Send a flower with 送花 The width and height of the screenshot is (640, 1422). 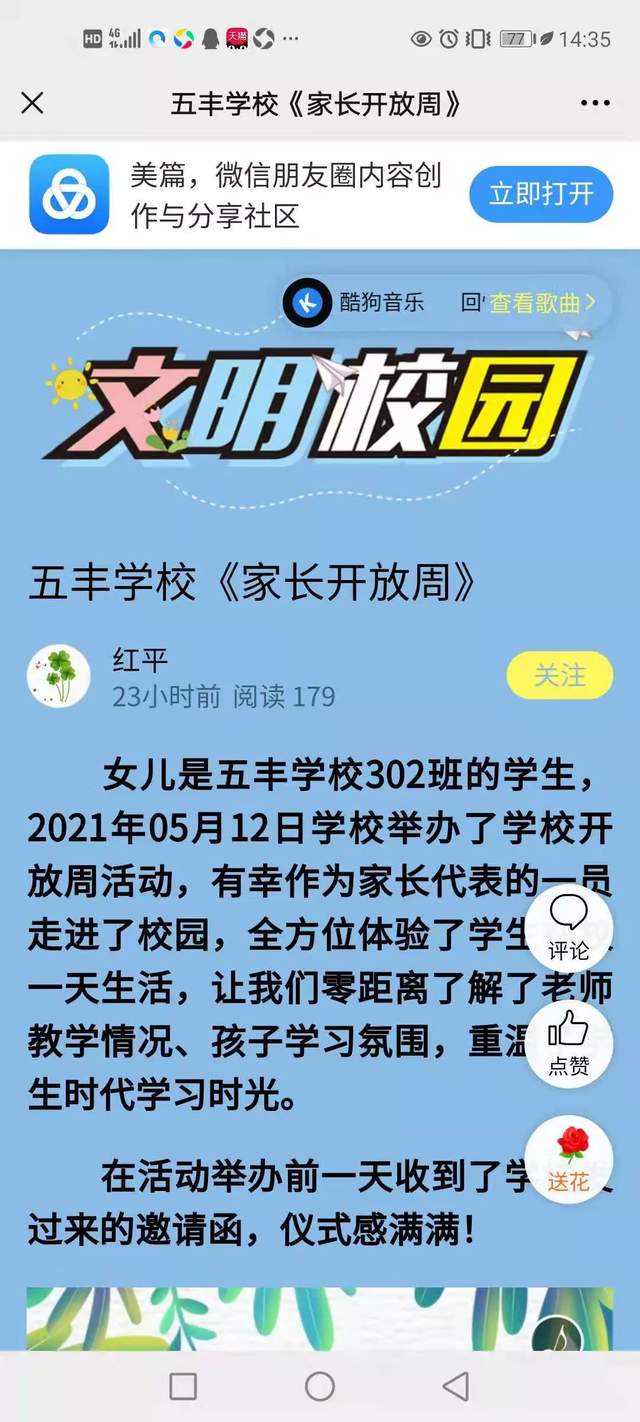tap(569, 1158)
